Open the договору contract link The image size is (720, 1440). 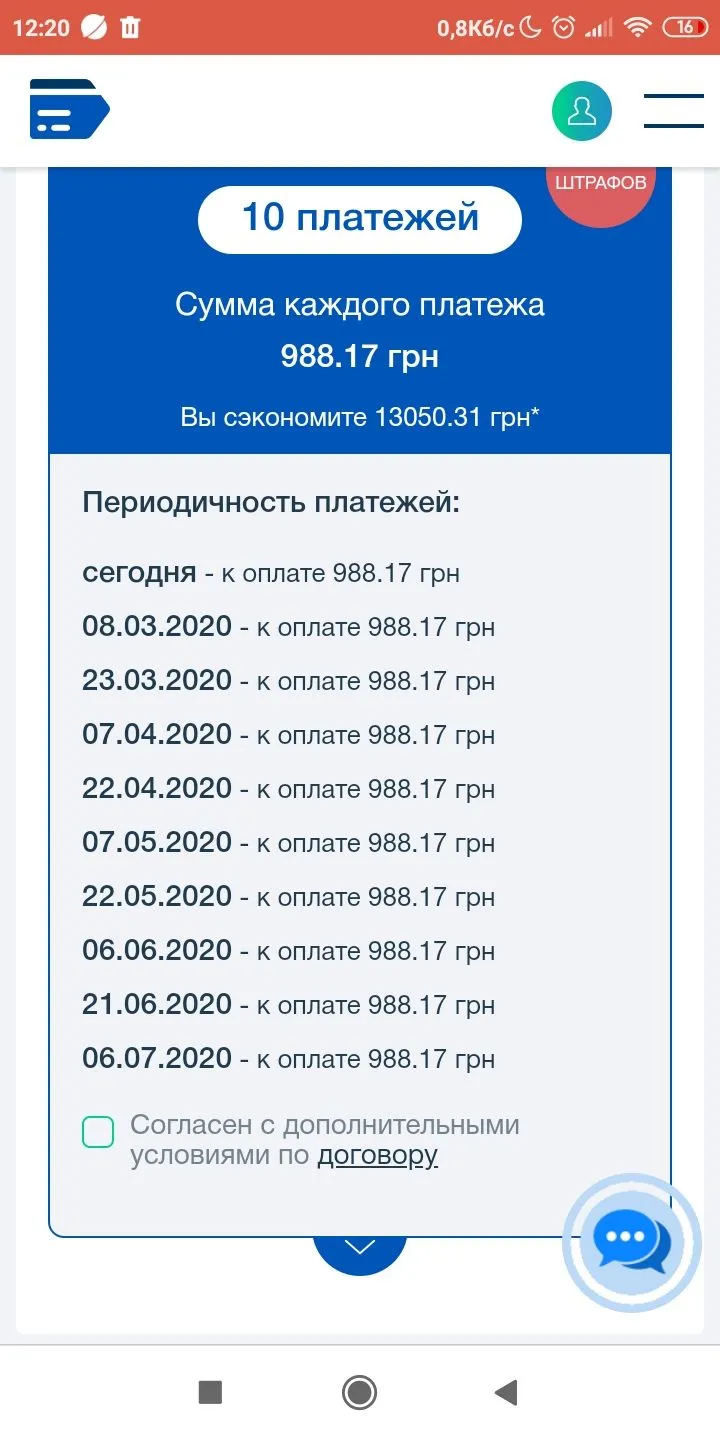377,1156
